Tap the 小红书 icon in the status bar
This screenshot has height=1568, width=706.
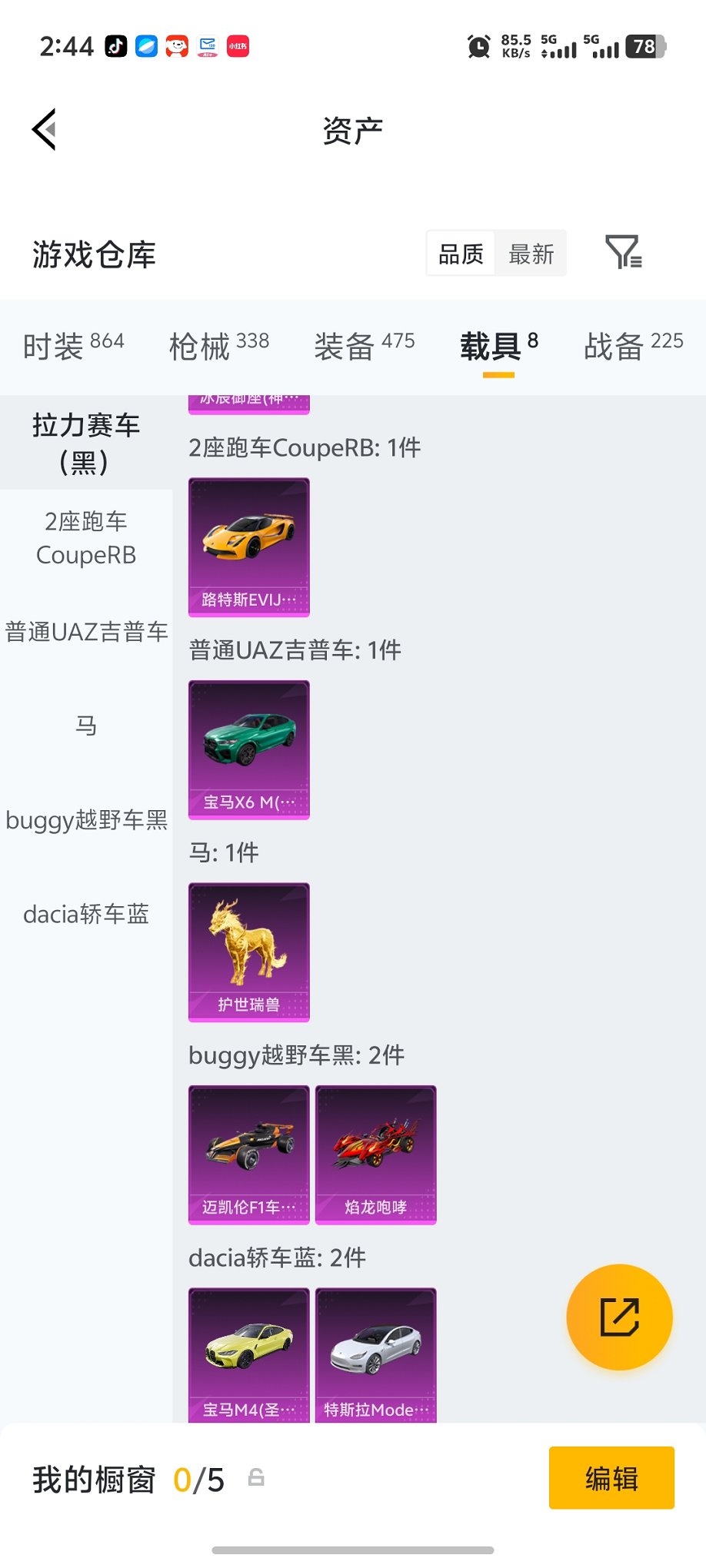coord(238,46)
